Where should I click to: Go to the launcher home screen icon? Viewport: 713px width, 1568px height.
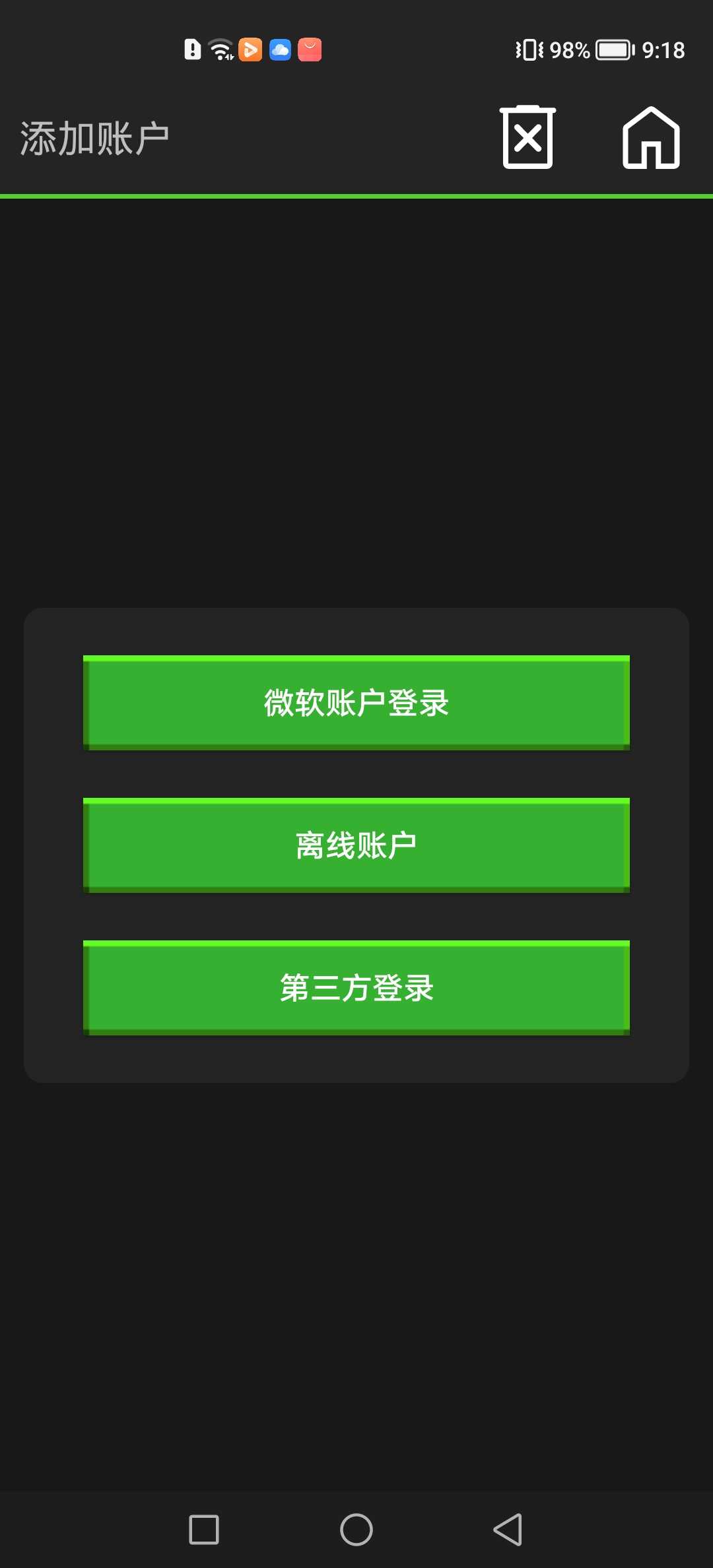(651, 138)
